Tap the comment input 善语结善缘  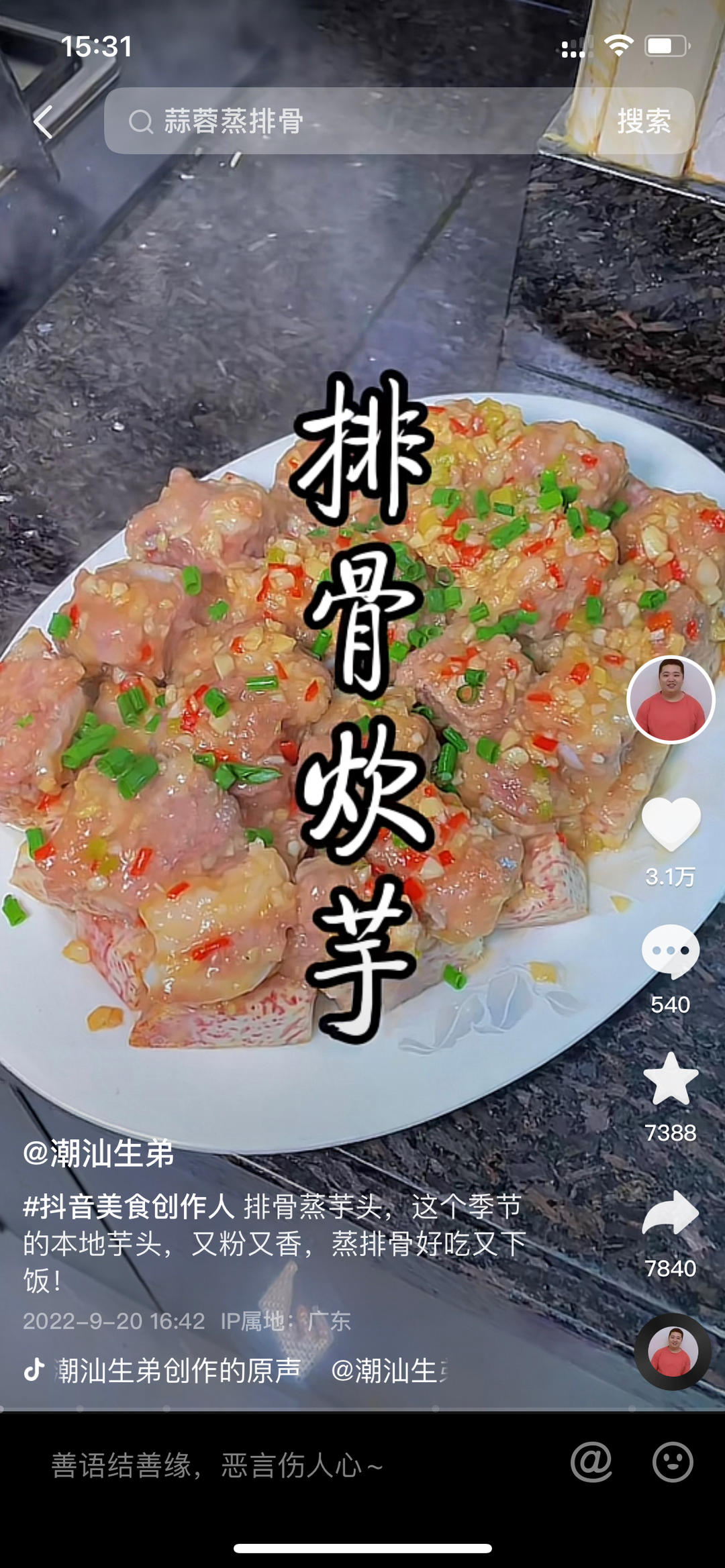[x=269, y=1465]
